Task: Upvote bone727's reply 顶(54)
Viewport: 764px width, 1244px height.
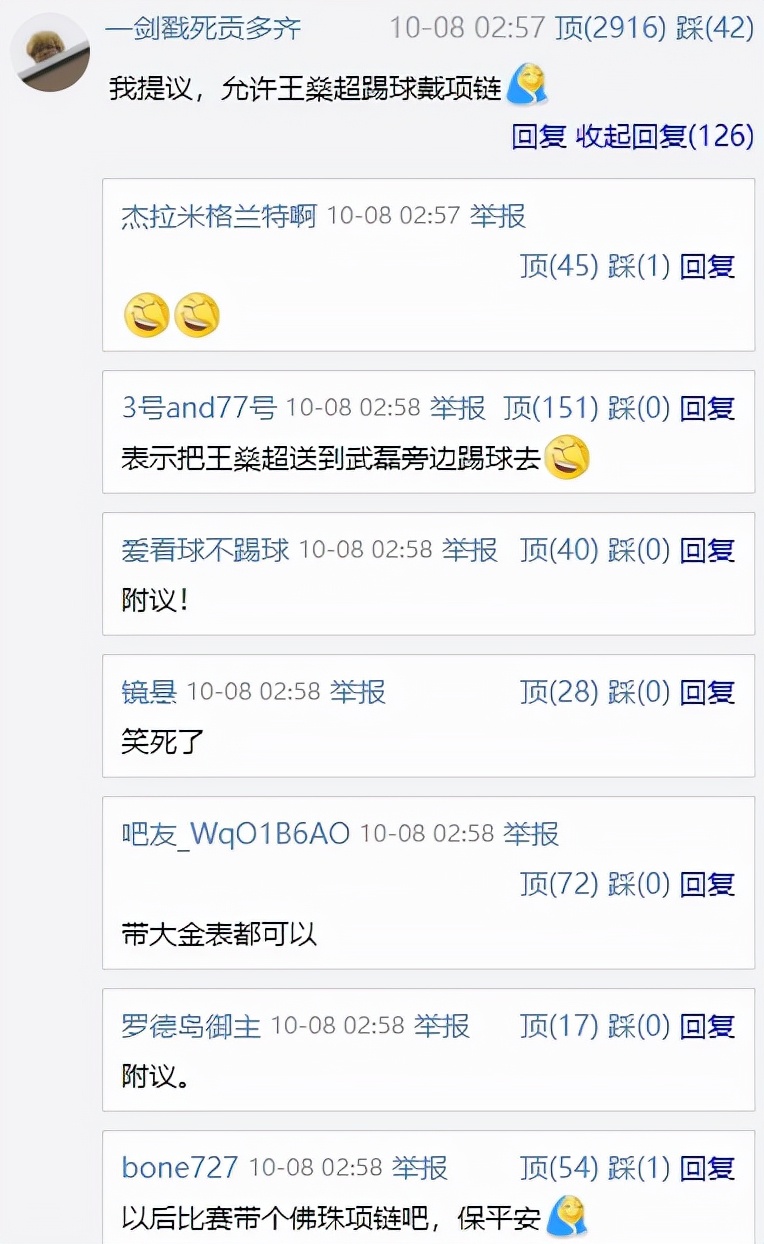Action: point(559,1167)
